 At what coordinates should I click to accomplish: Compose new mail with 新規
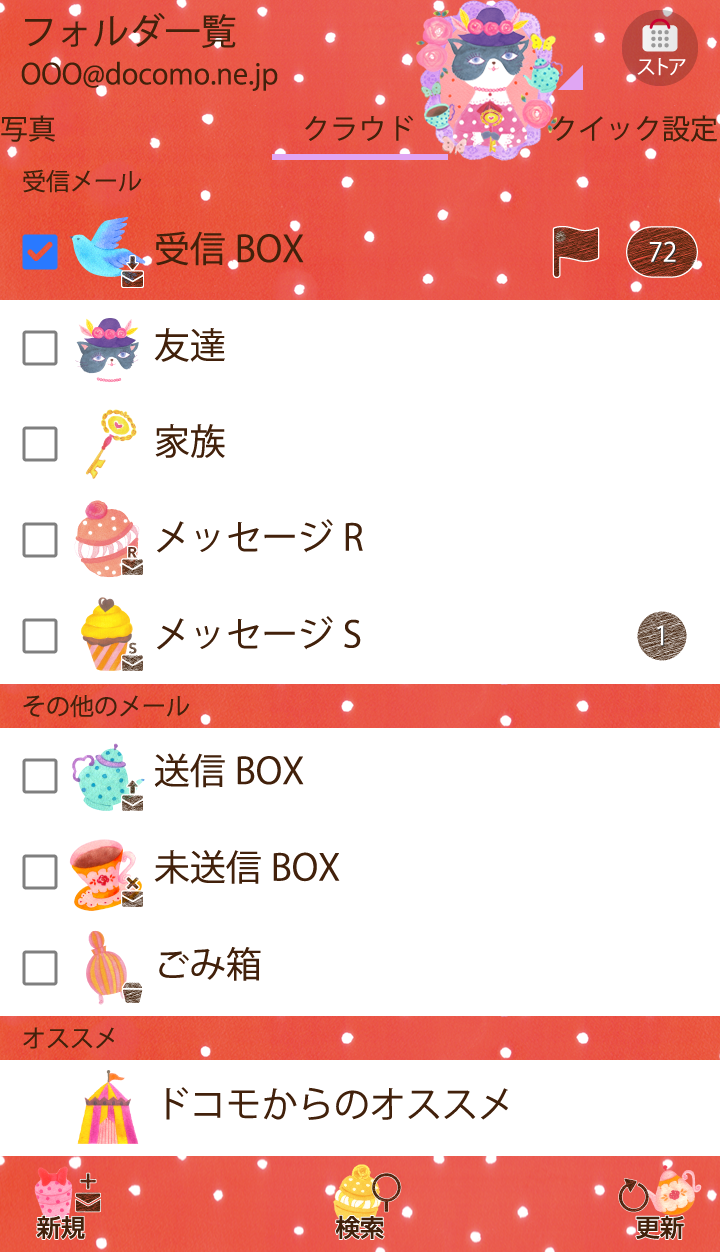63,1204
